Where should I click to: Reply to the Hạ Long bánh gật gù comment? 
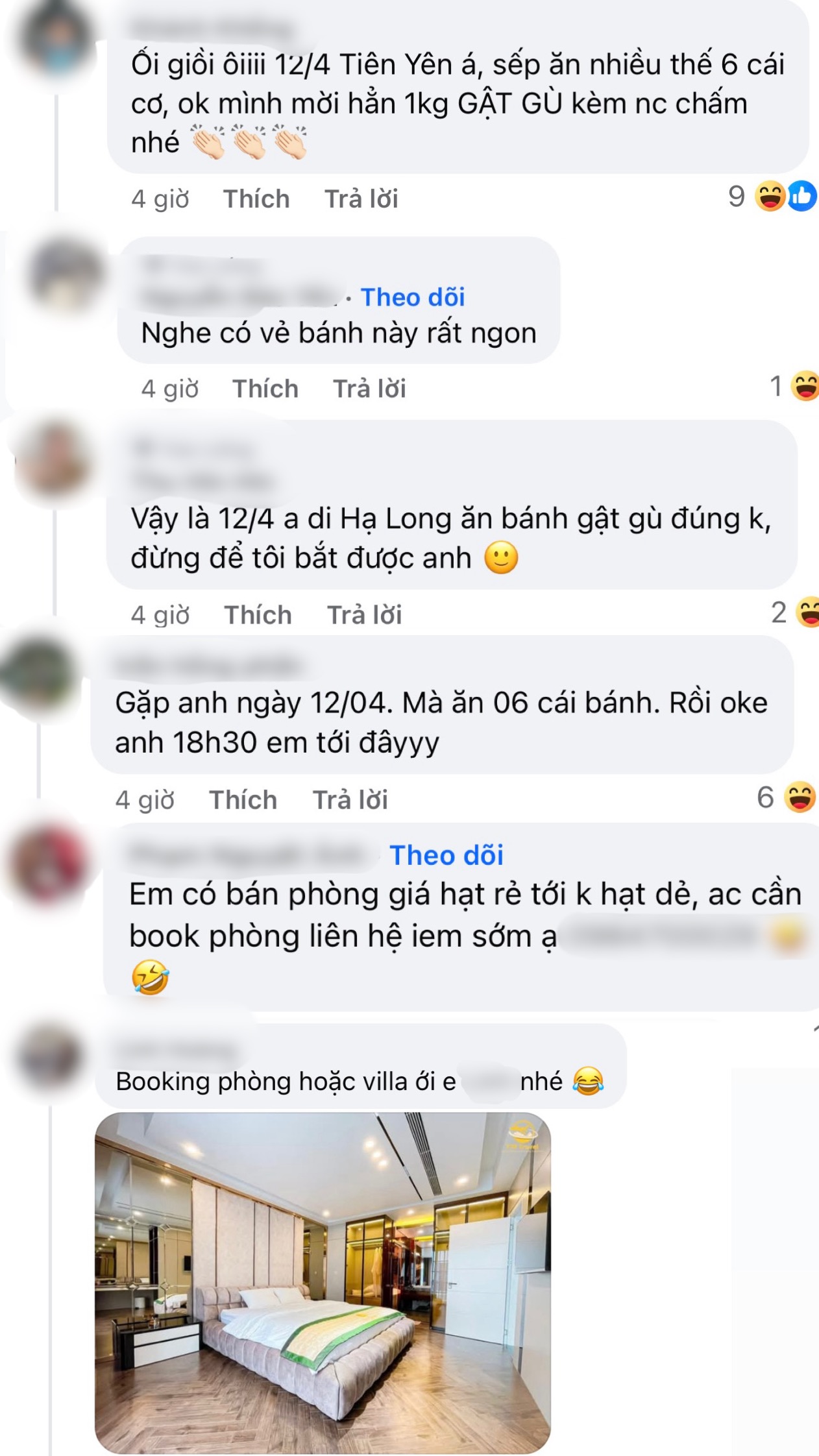click(x=364, y=615)
